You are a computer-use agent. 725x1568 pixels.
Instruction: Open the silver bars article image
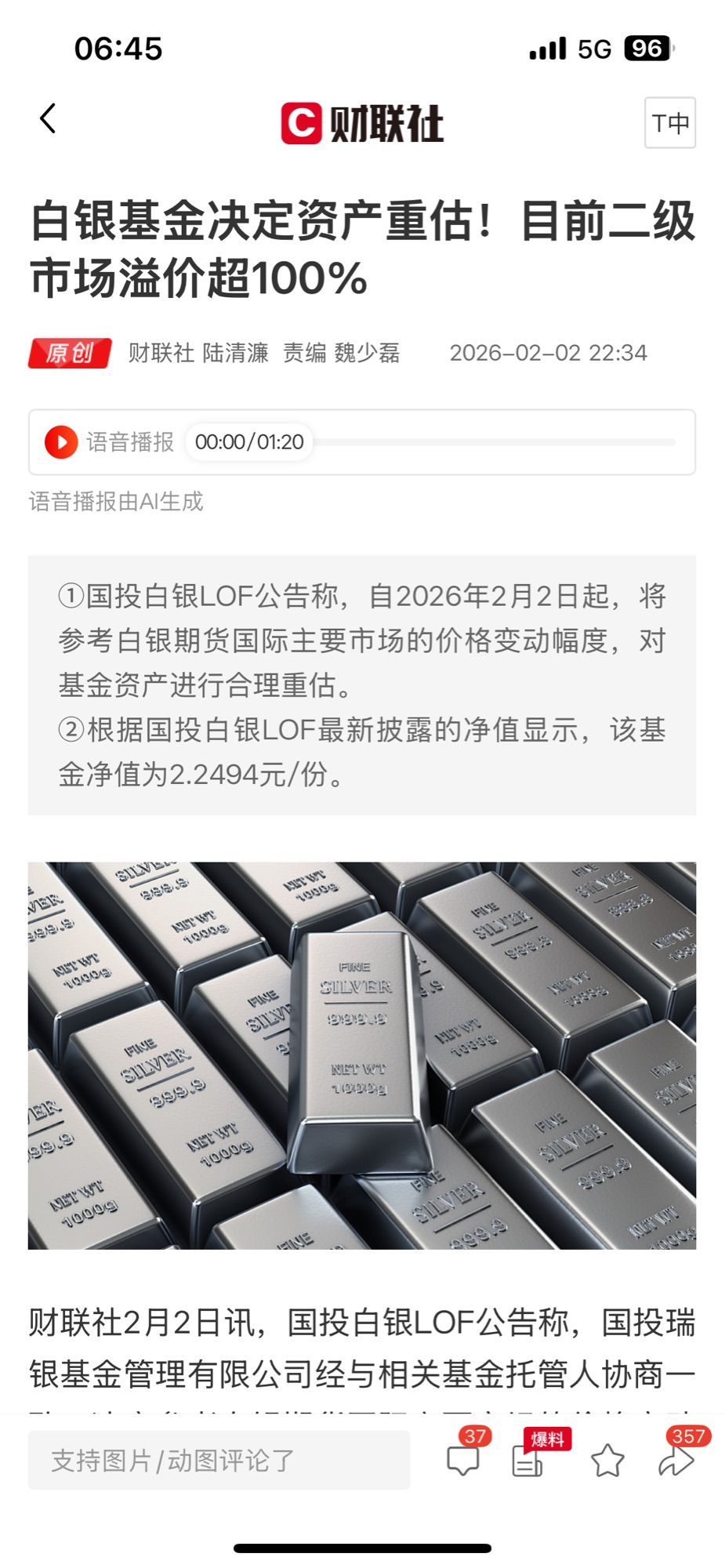coord(362,1055)
